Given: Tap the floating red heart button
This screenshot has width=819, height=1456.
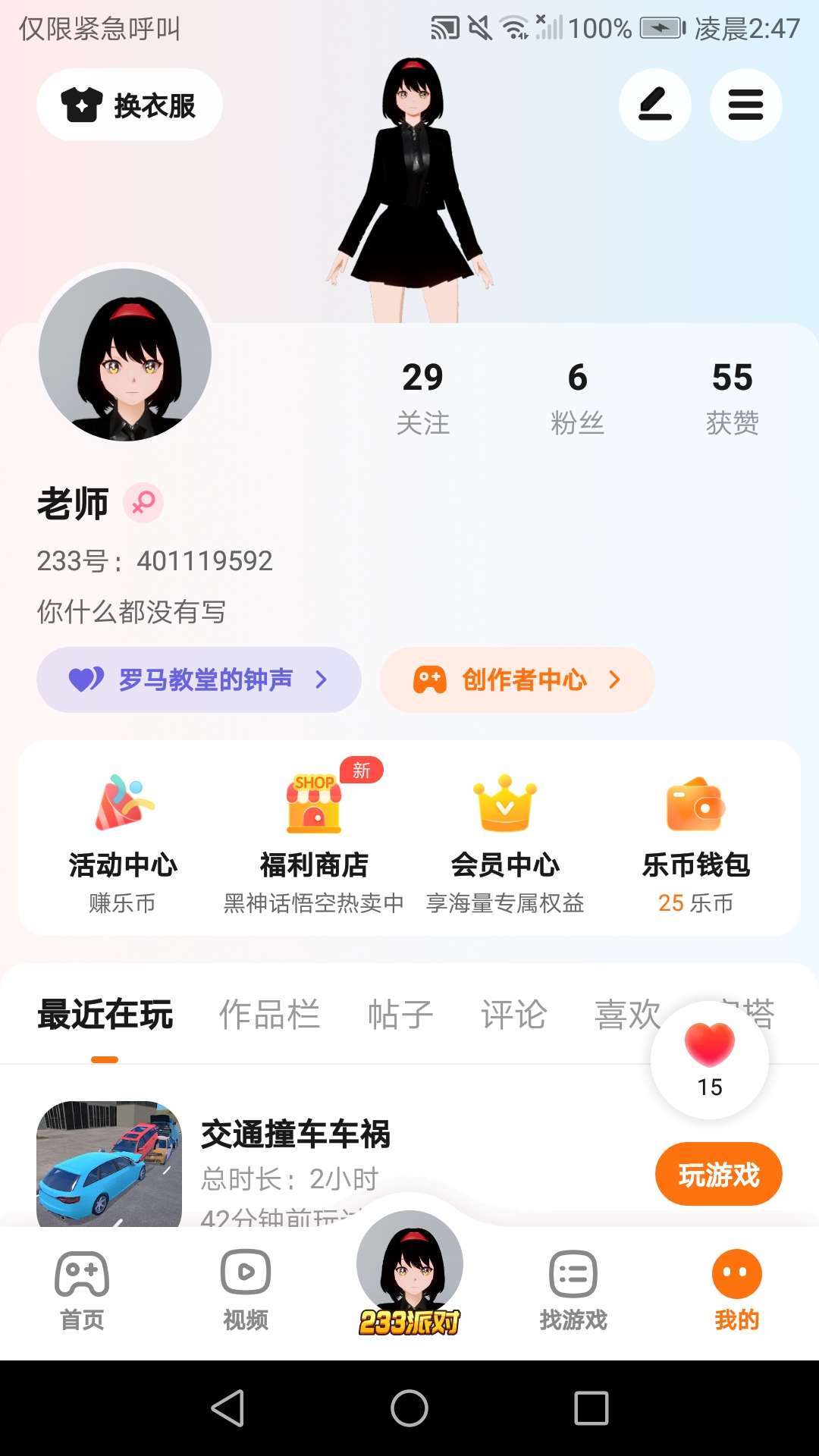Looking at the screenshot, I should tap(710, 1059).
